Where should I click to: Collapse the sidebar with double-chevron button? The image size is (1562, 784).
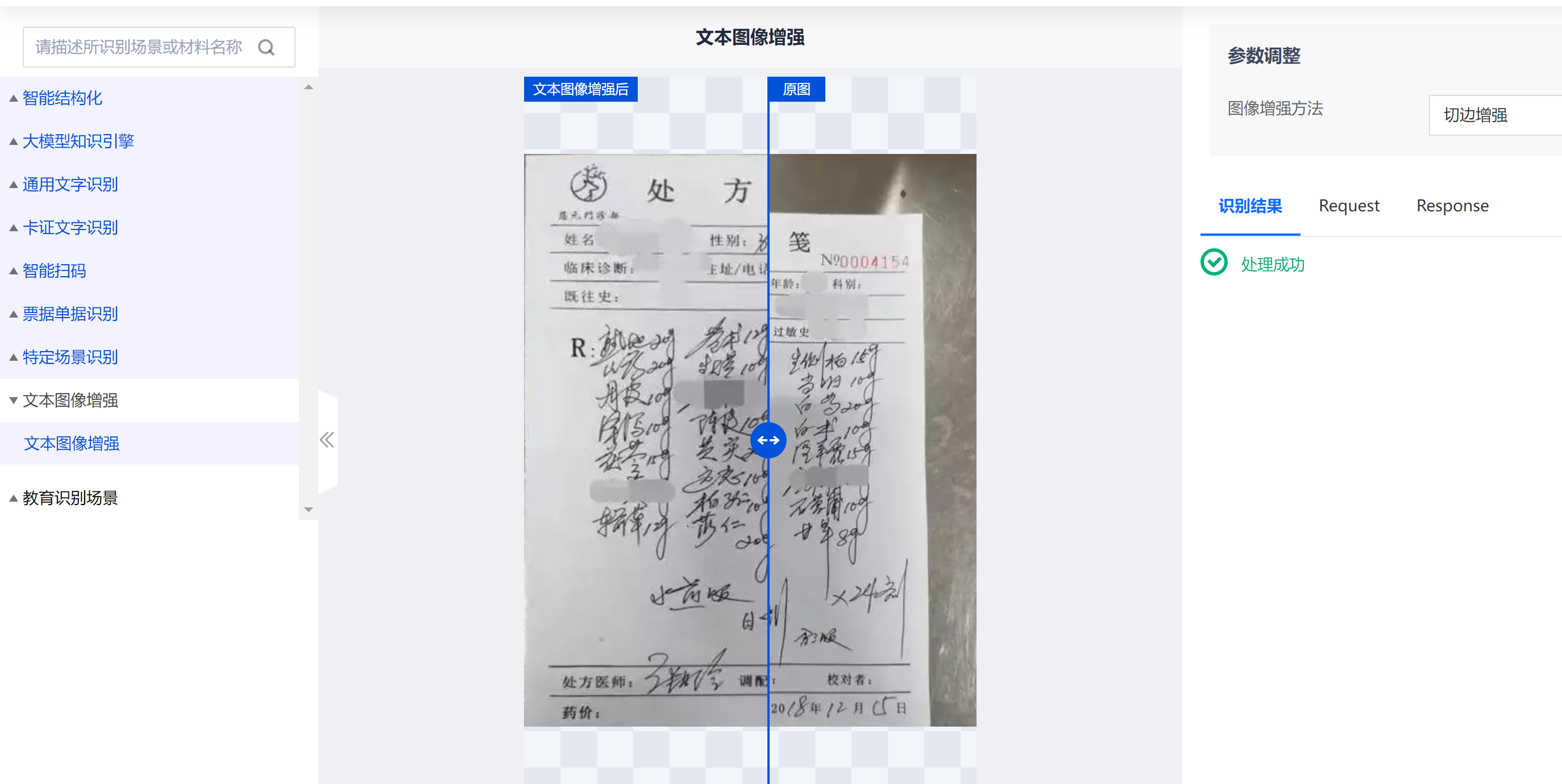coord(327,440)
